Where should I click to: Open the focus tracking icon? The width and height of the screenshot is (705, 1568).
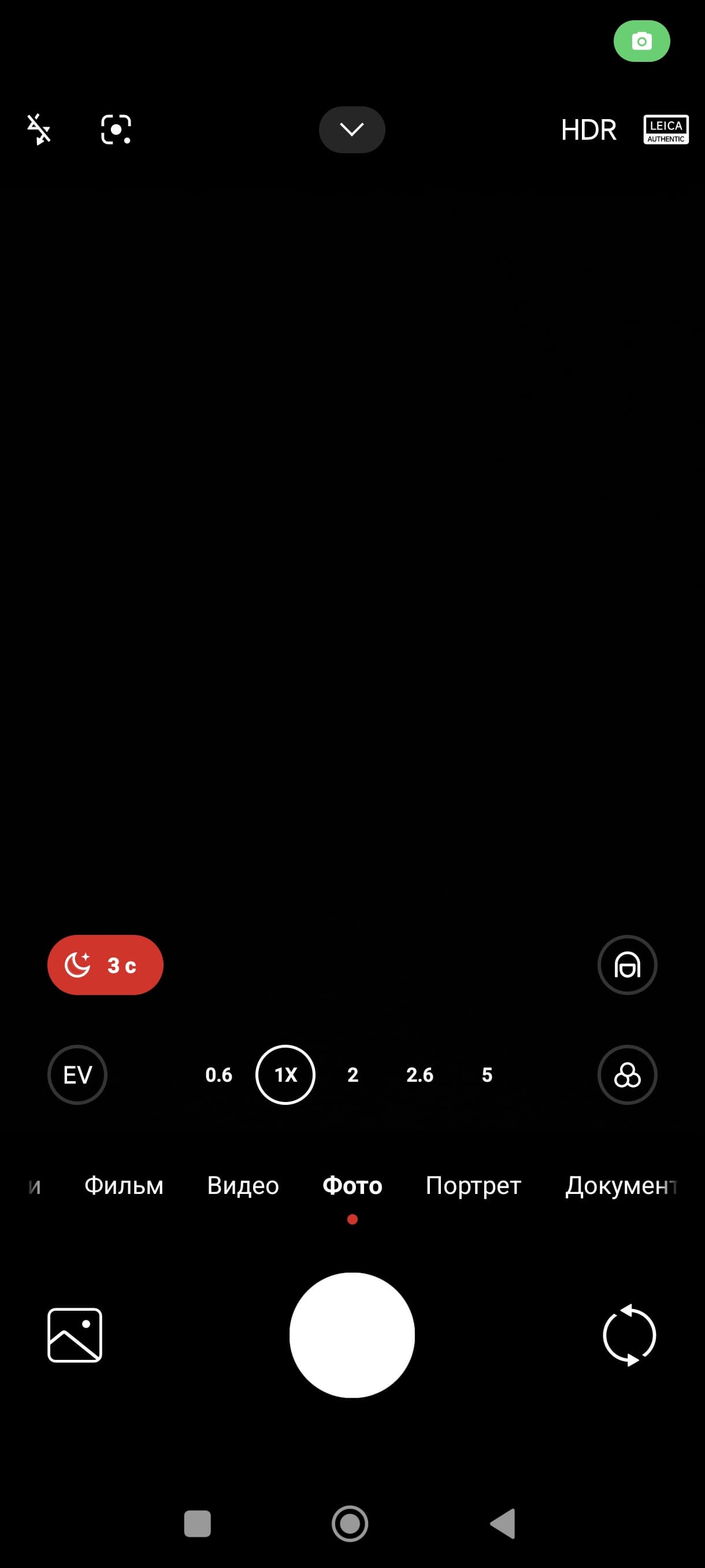coord(116,130)
